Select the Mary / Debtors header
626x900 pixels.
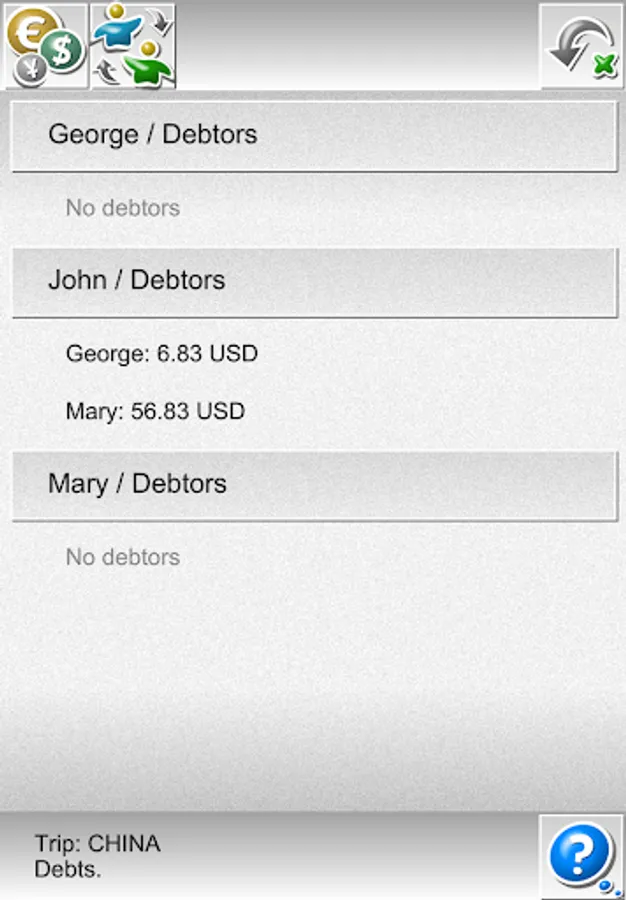tap(314, 485)
